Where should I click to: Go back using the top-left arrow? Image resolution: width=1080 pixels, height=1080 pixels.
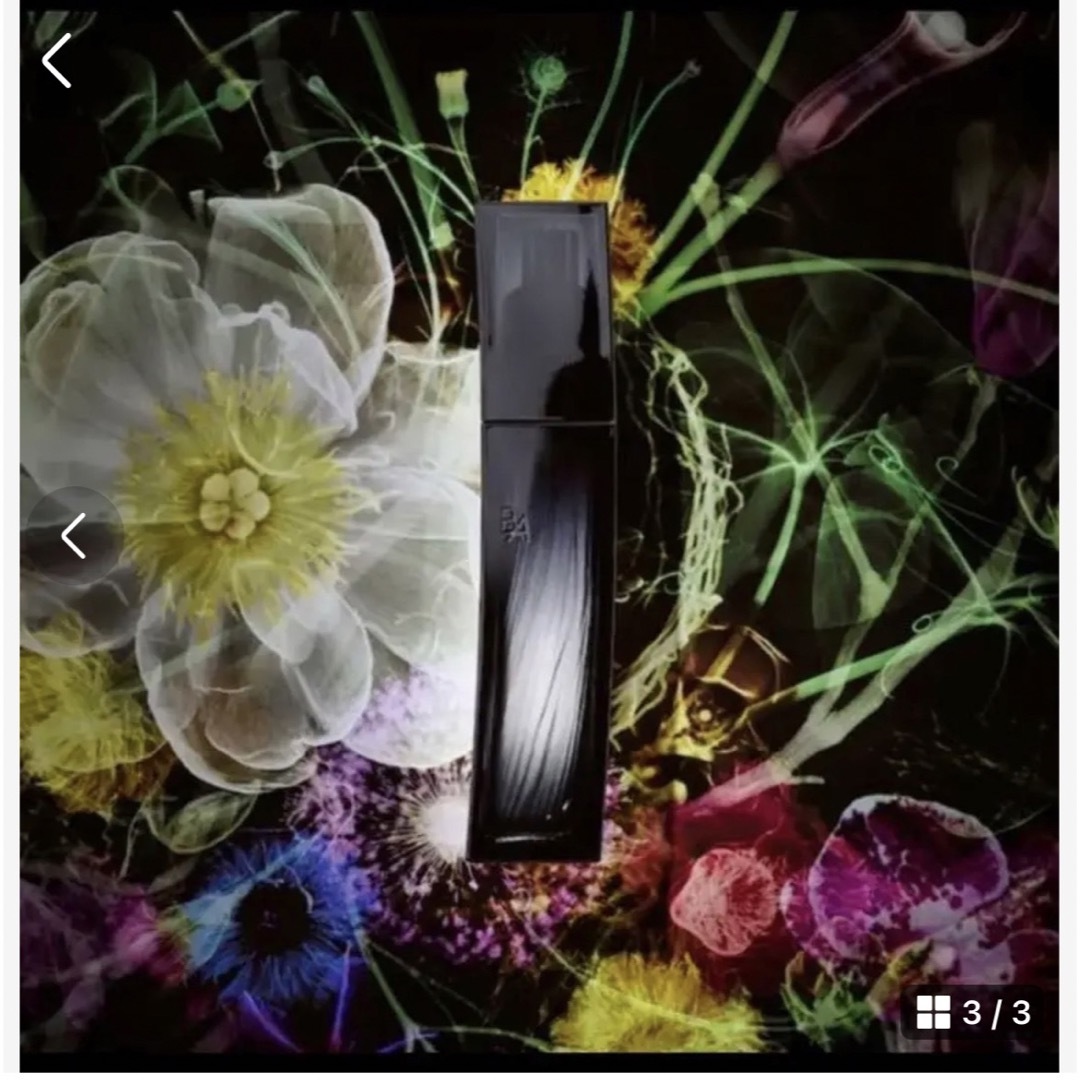(x=57, y=61)
